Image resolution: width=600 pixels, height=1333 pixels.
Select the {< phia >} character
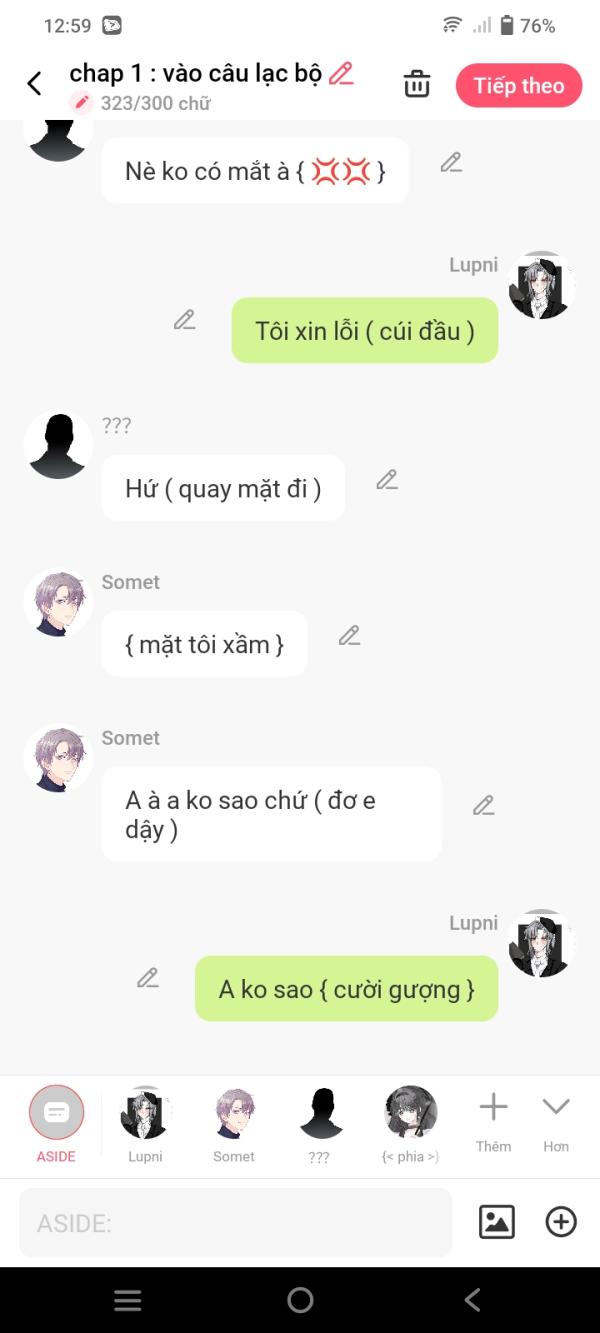point(411,1124)
